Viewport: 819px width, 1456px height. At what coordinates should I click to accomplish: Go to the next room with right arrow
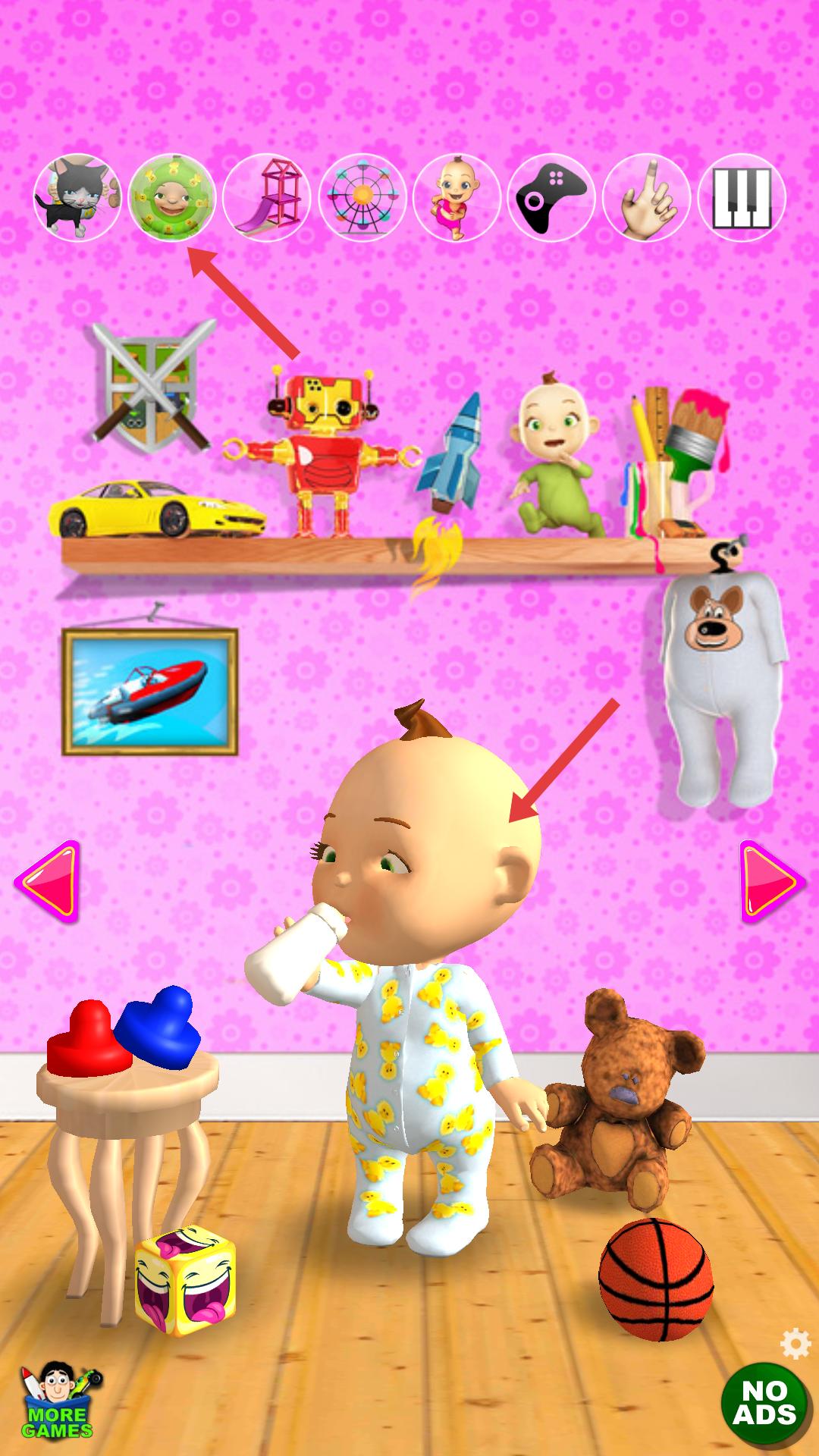coord(770,881)
